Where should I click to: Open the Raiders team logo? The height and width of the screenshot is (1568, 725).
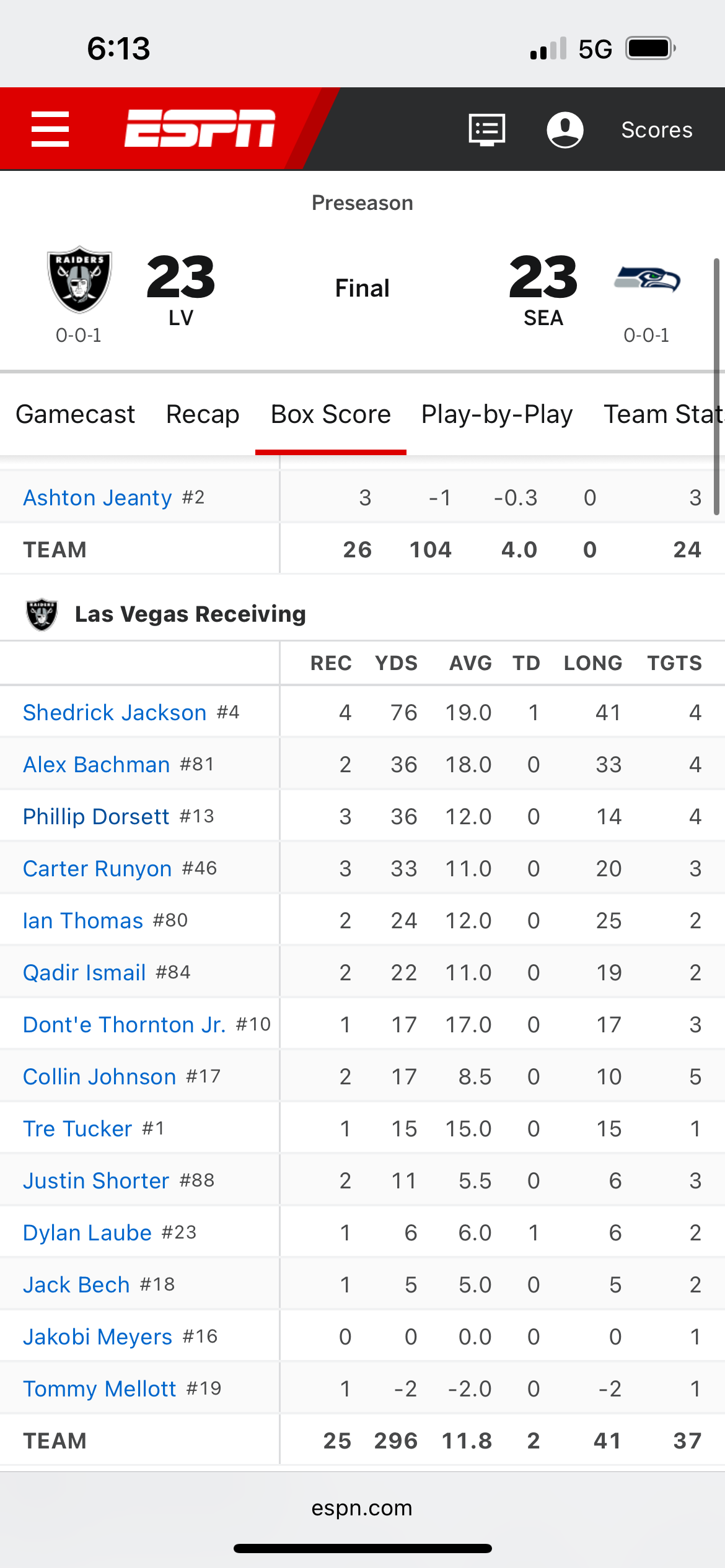pyautogui.click(x=79, y=279)
